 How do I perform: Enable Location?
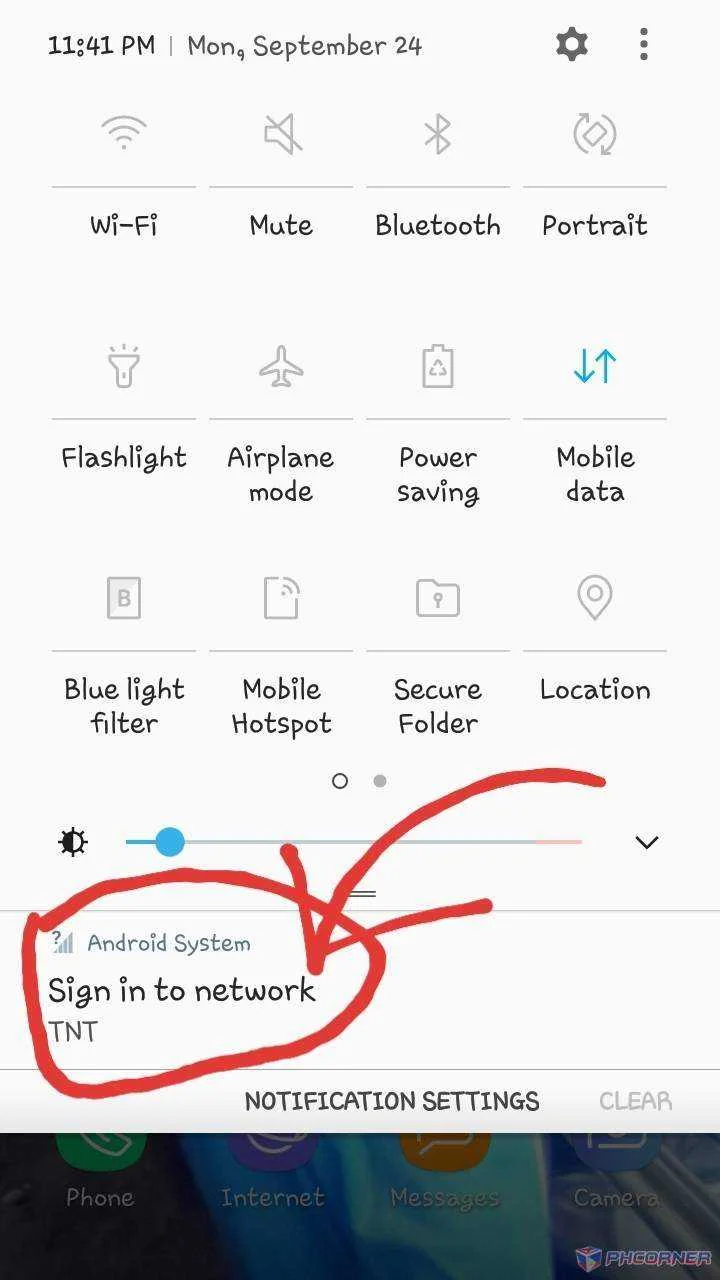595,598
